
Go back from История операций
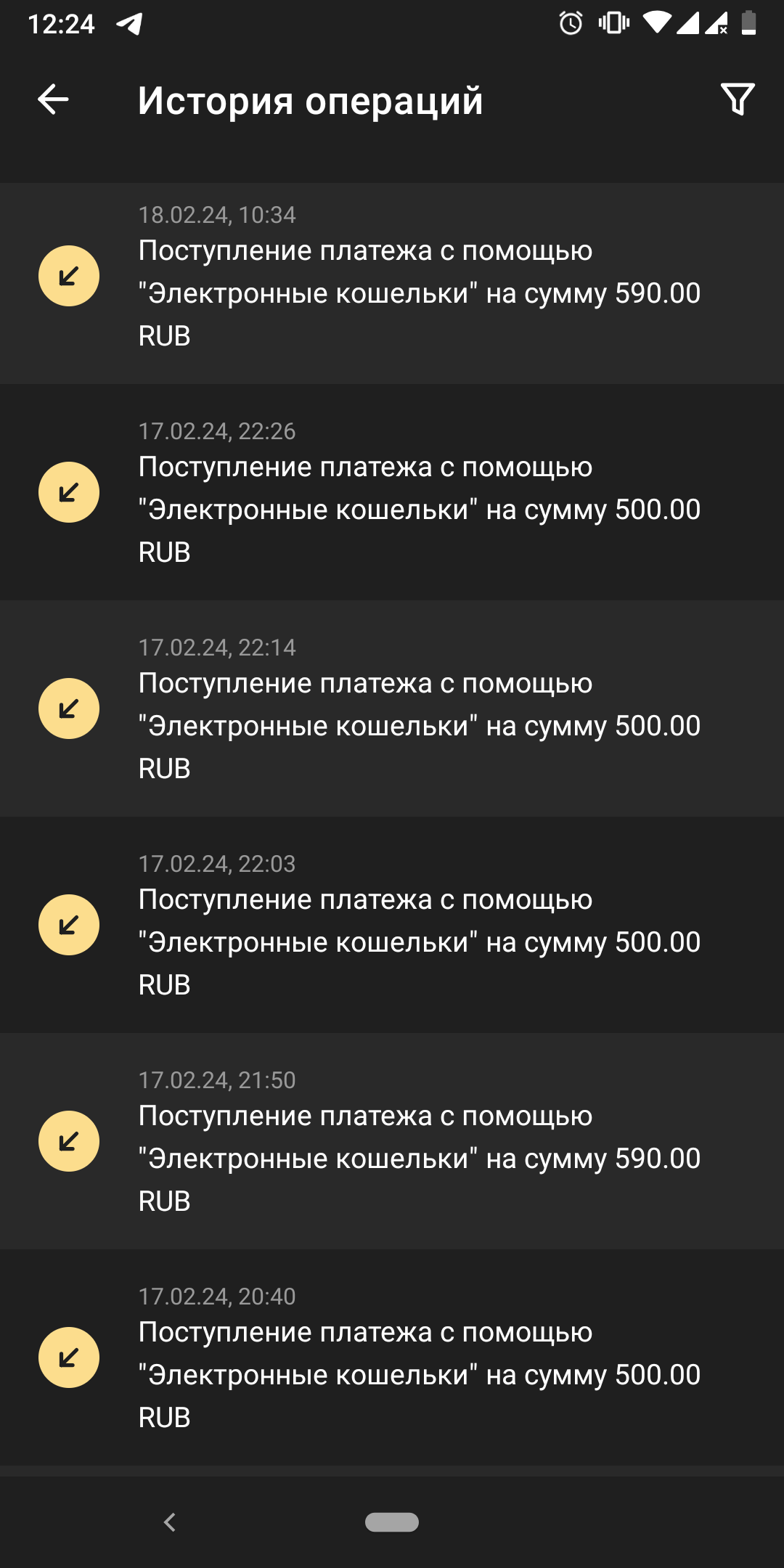coord(53,99)
